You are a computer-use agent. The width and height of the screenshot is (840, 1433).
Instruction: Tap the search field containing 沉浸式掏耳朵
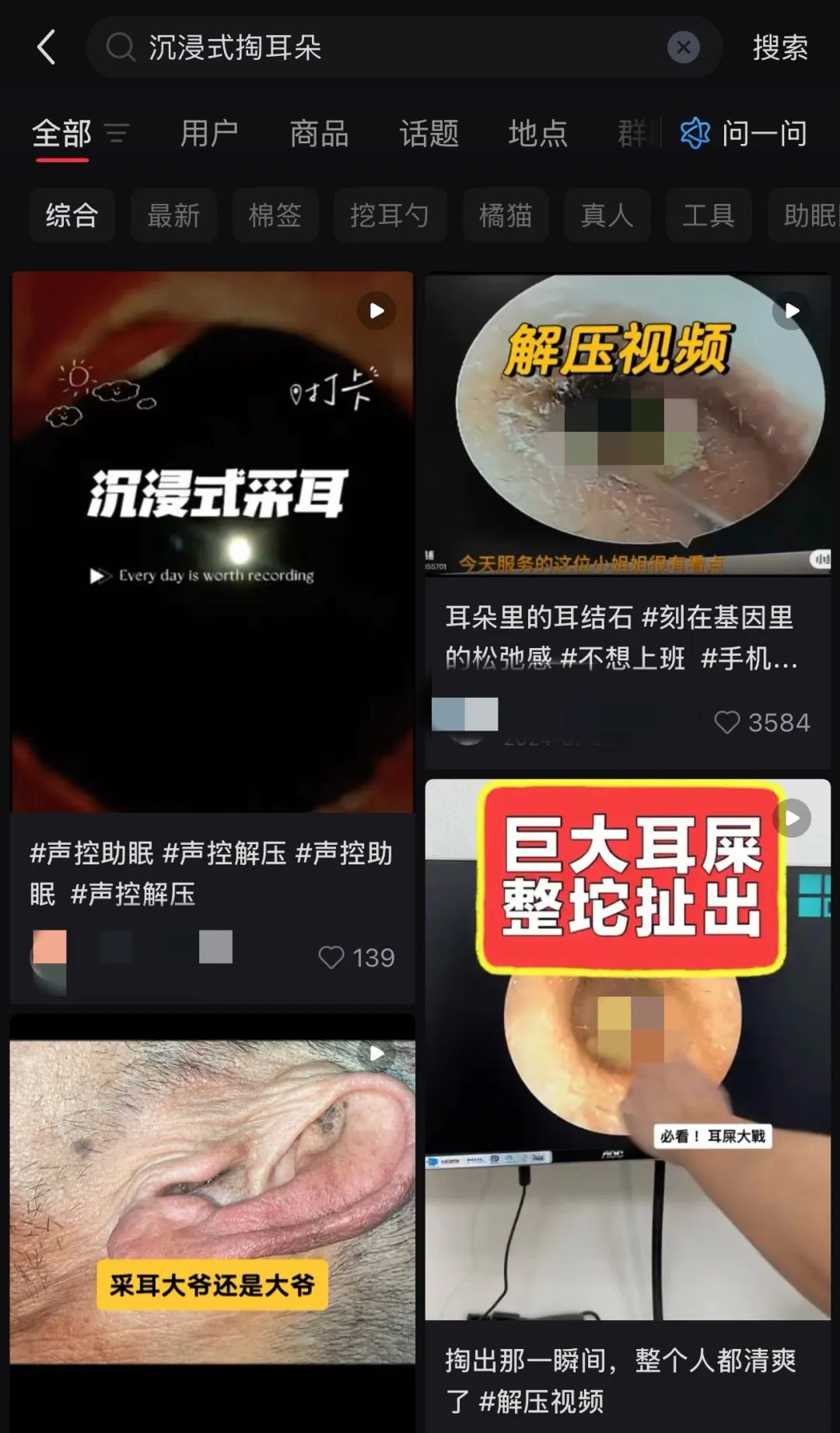404,47
